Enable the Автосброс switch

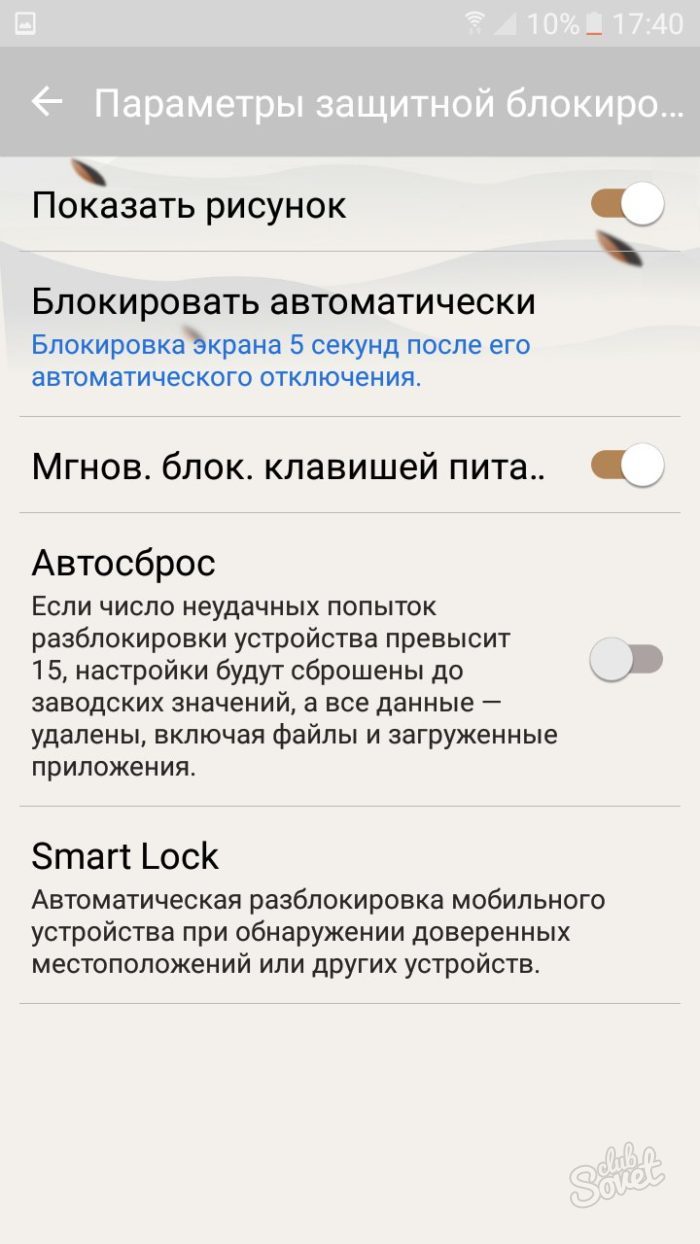[626, 660]
